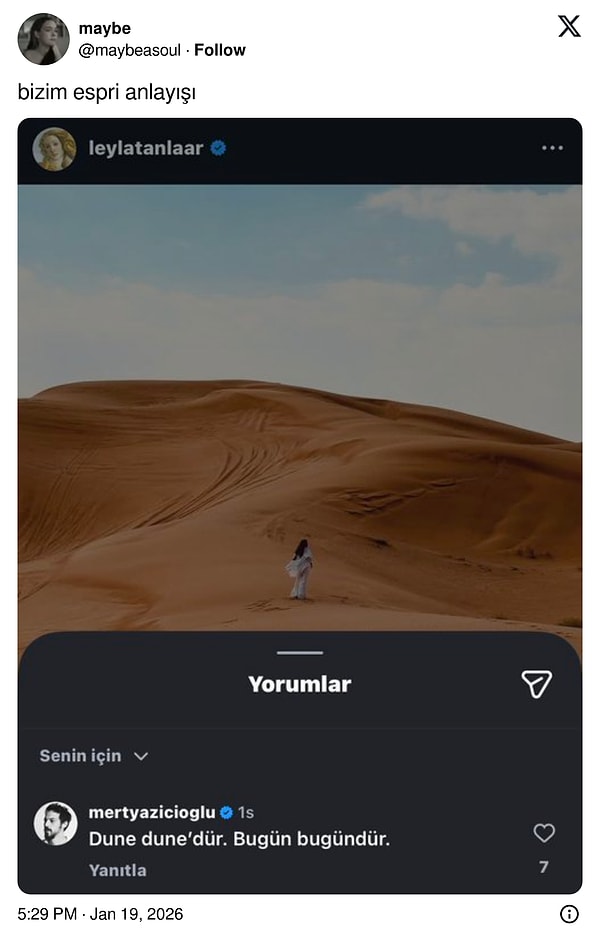Viewport: 600px width, 944px height.
Task: Open the image attached to the tweet
Action: [x=300, y=505]
